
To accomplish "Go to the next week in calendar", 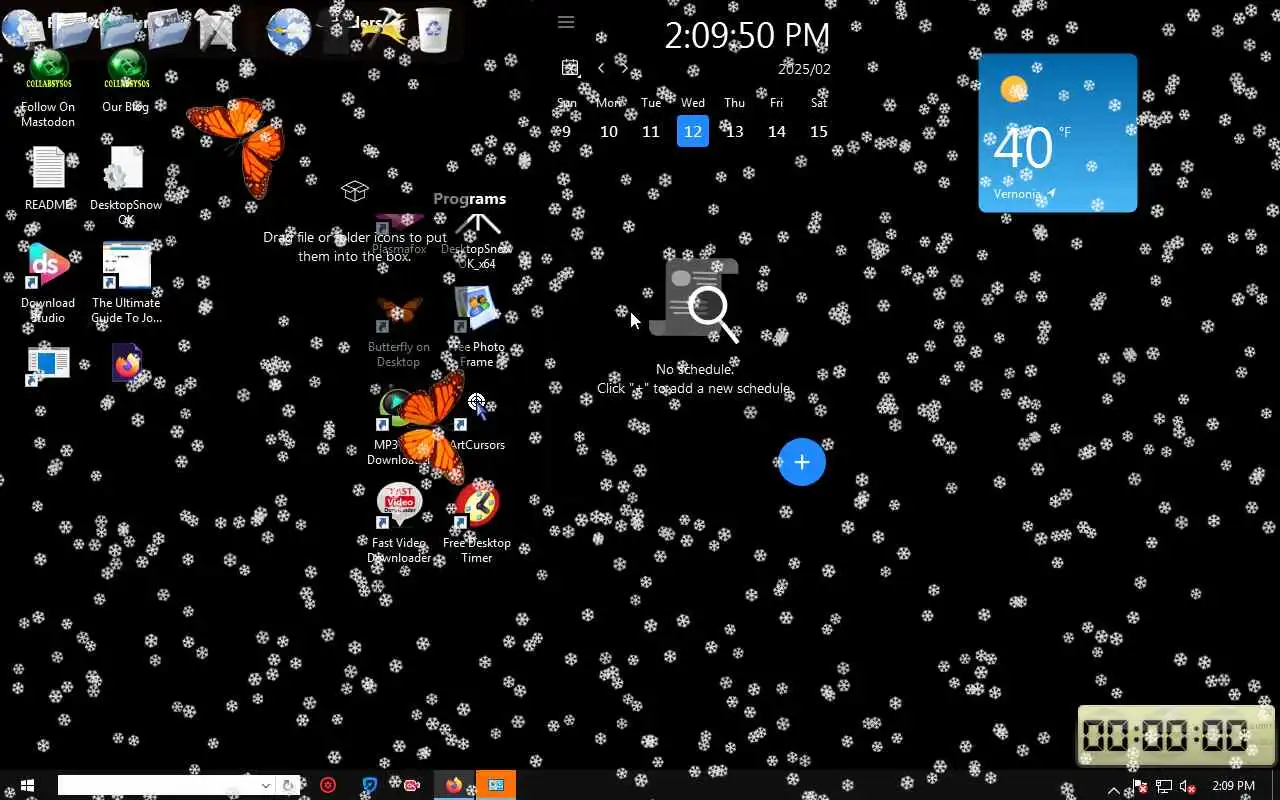I will pyautogui.click(x=625, y=68).
